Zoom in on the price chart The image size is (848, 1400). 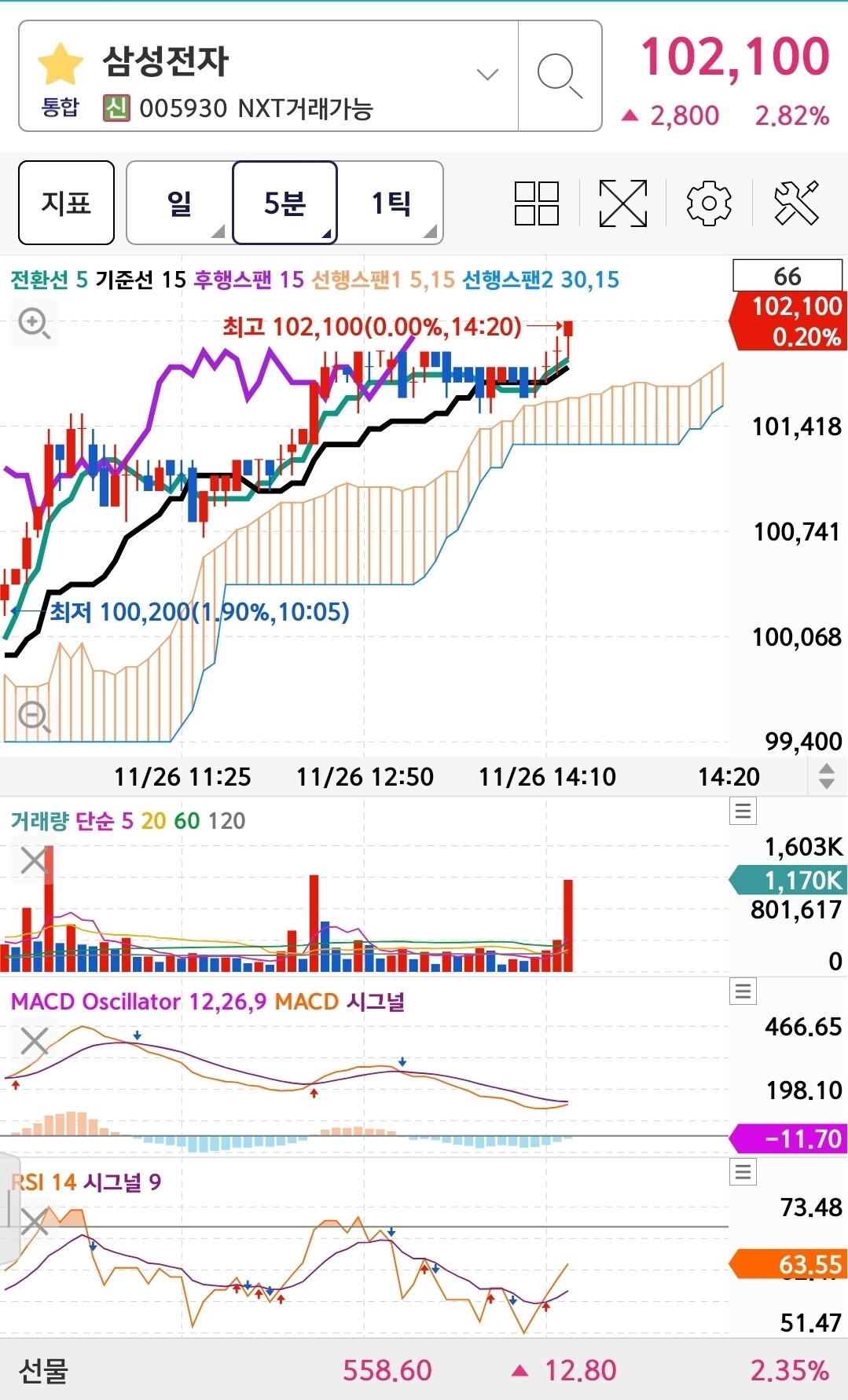34,323
